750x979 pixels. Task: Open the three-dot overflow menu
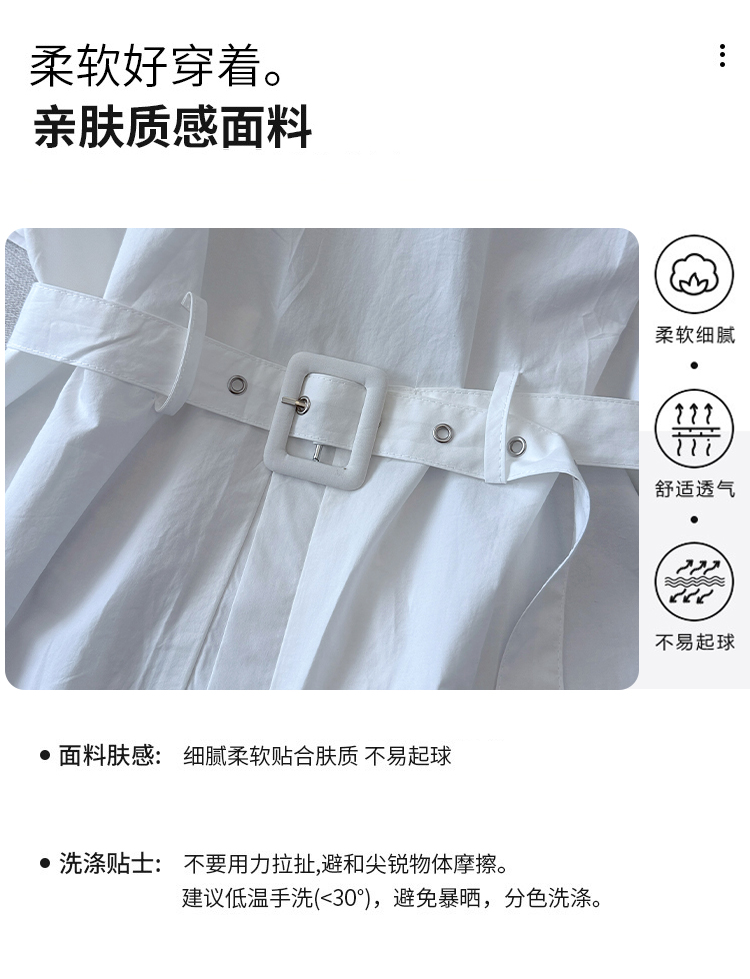[722, 56]
